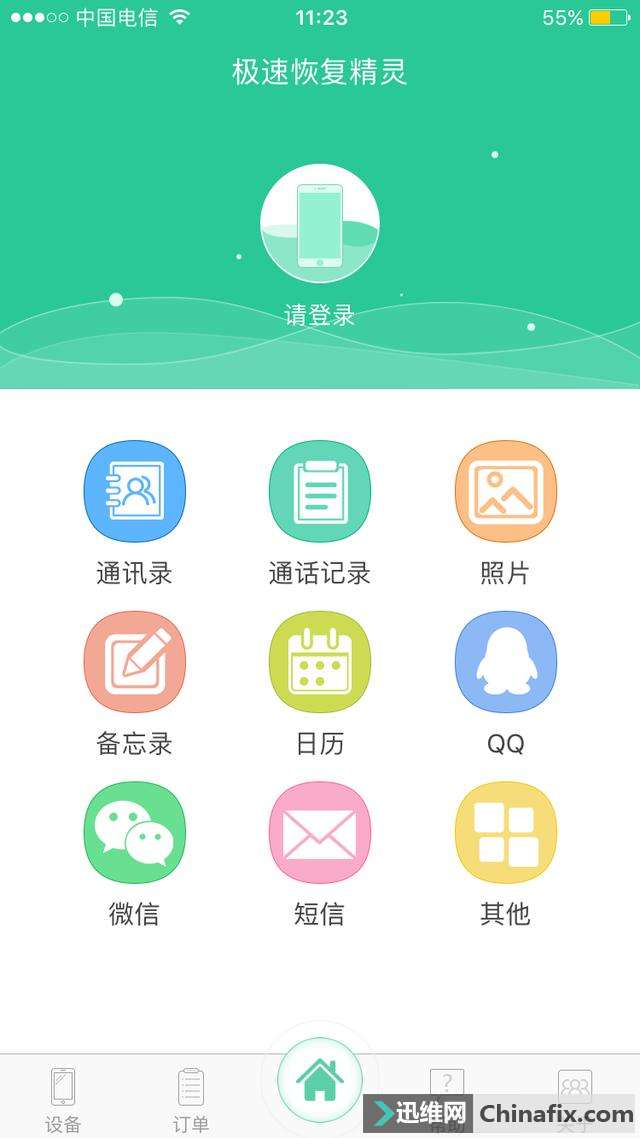
Task: Choose 日历 calendar recovery
Action: click(x=320, y=662)
